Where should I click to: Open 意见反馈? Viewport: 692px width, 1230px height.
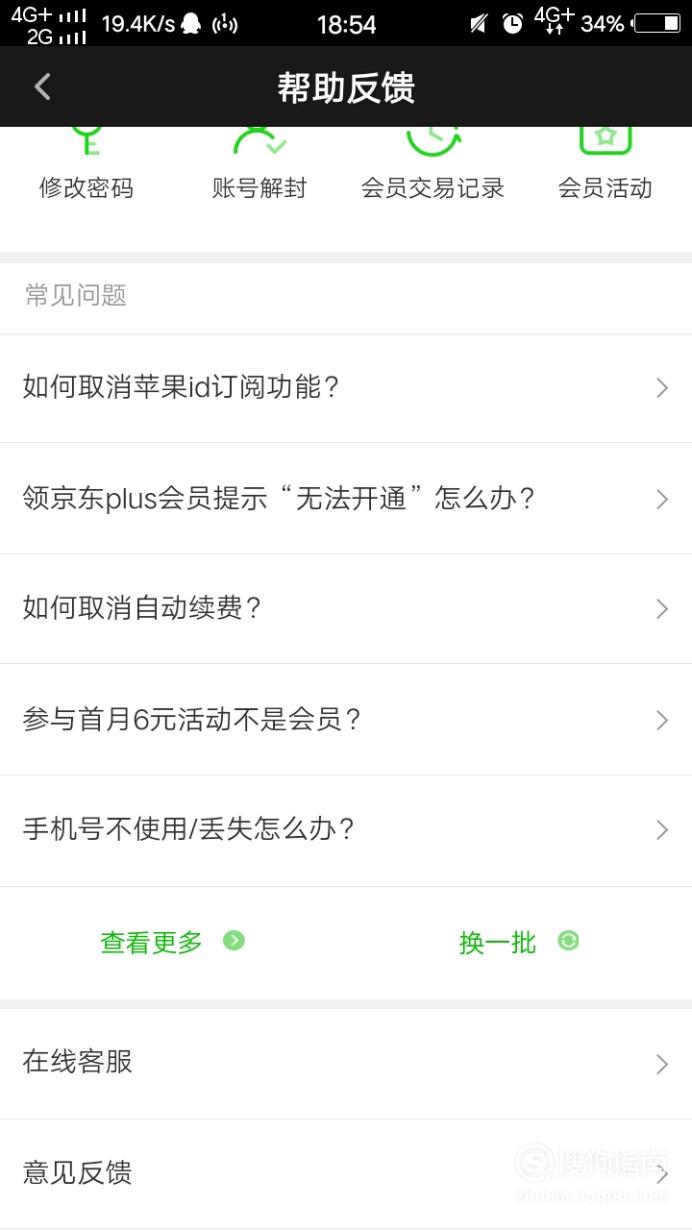[346, 1173]
